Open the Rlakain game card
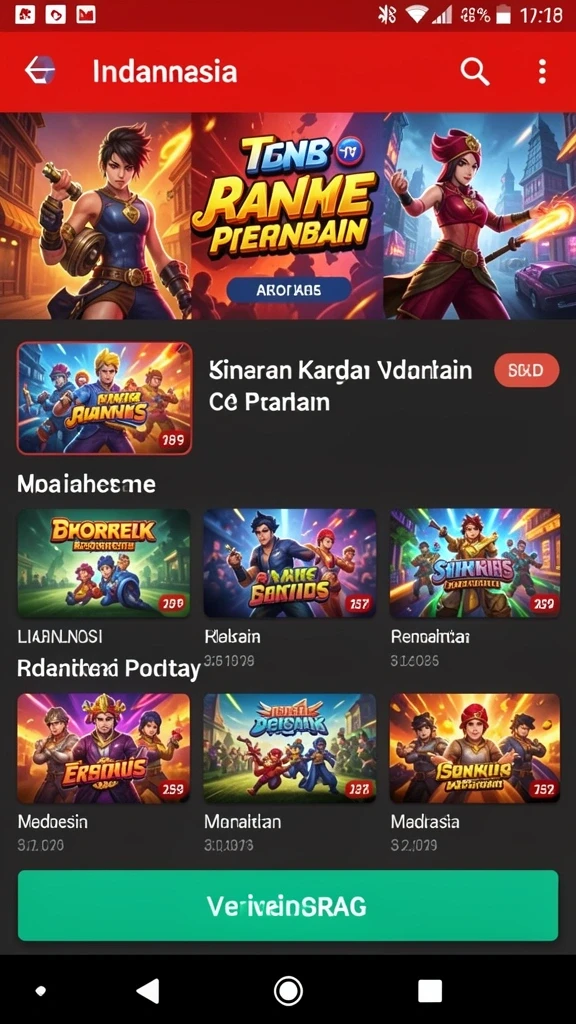The width and height of the screenshot is (576, 1024). click(289, 564)
